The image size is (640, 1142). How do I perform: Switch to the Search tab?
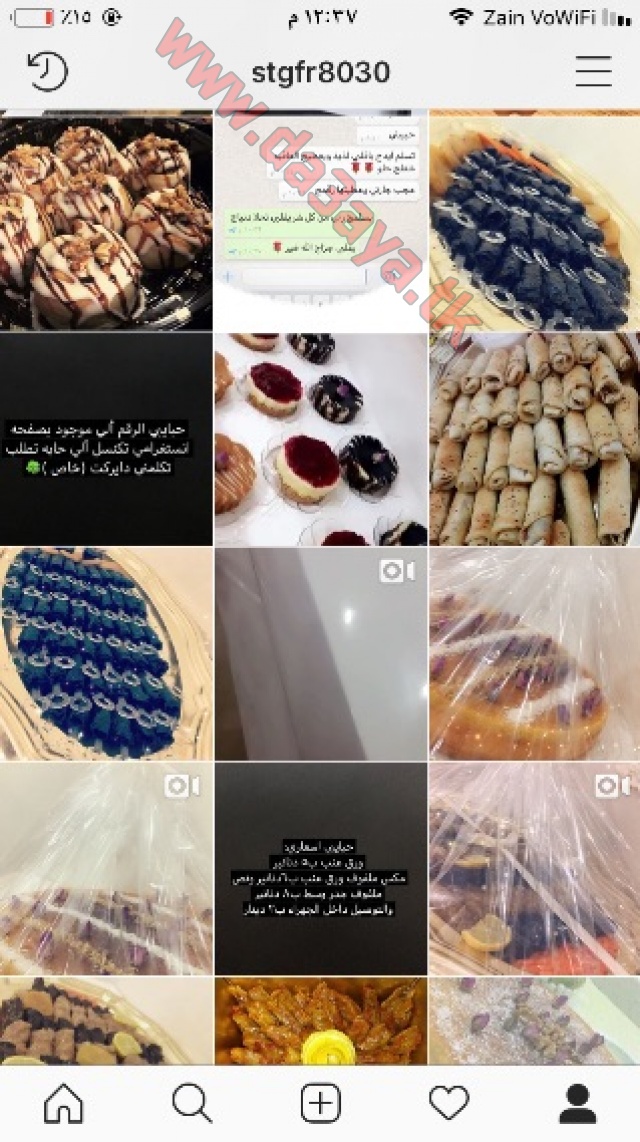point(192,1103)
